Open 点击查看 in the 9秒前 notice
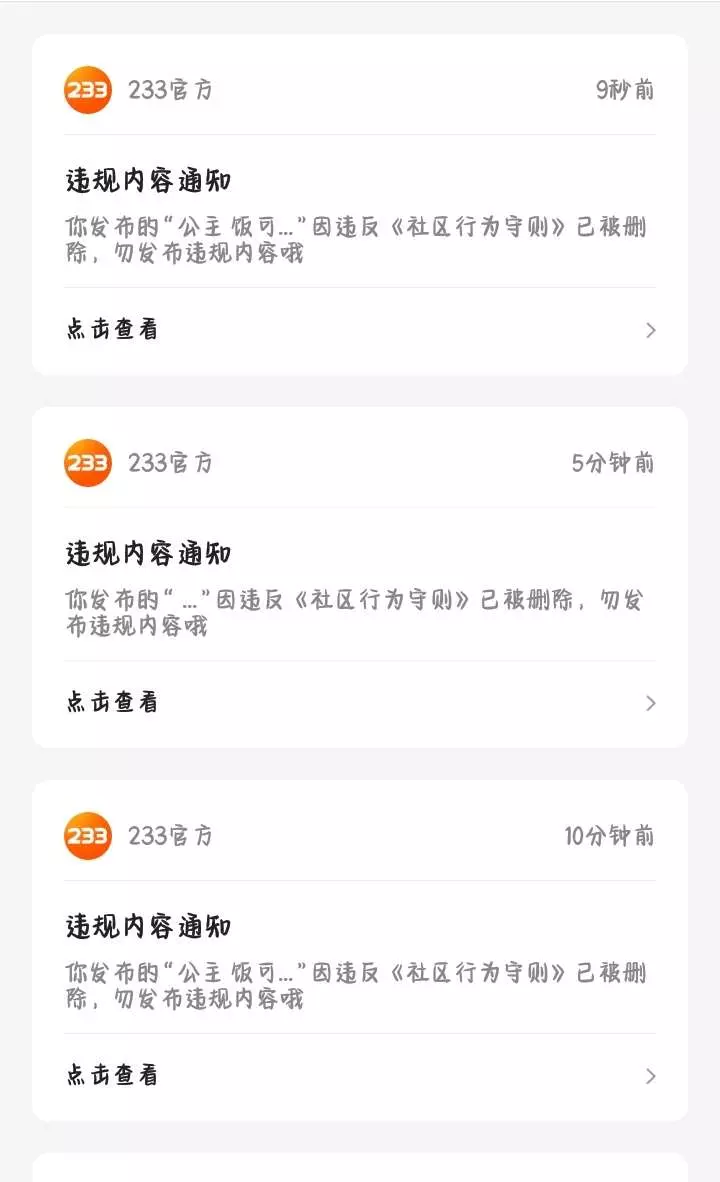The image size is (720, 1182). pyautogui.click(x=360, y=329)
